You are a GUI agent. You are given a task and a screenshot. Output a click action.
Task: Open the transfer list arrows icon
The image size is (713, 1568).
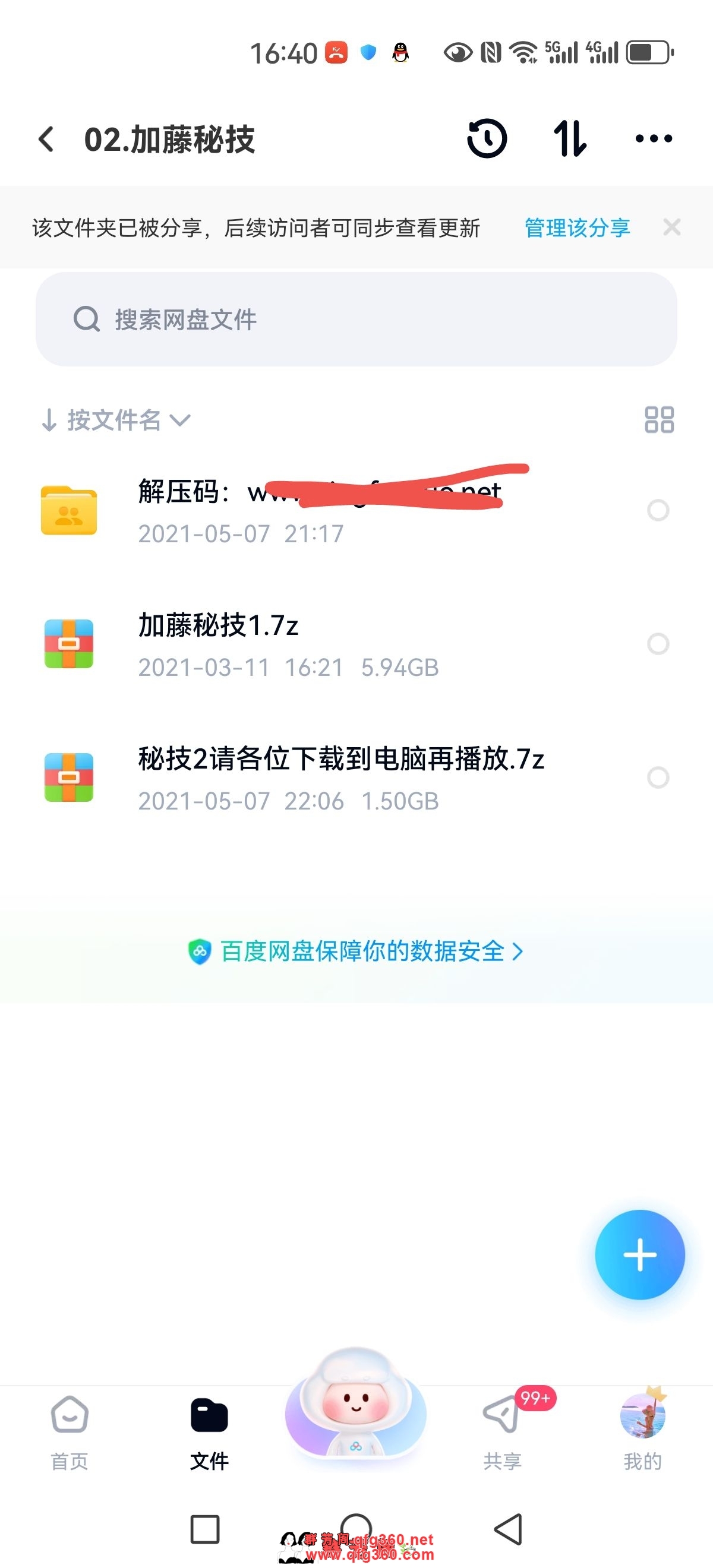[x=570, y=139]
